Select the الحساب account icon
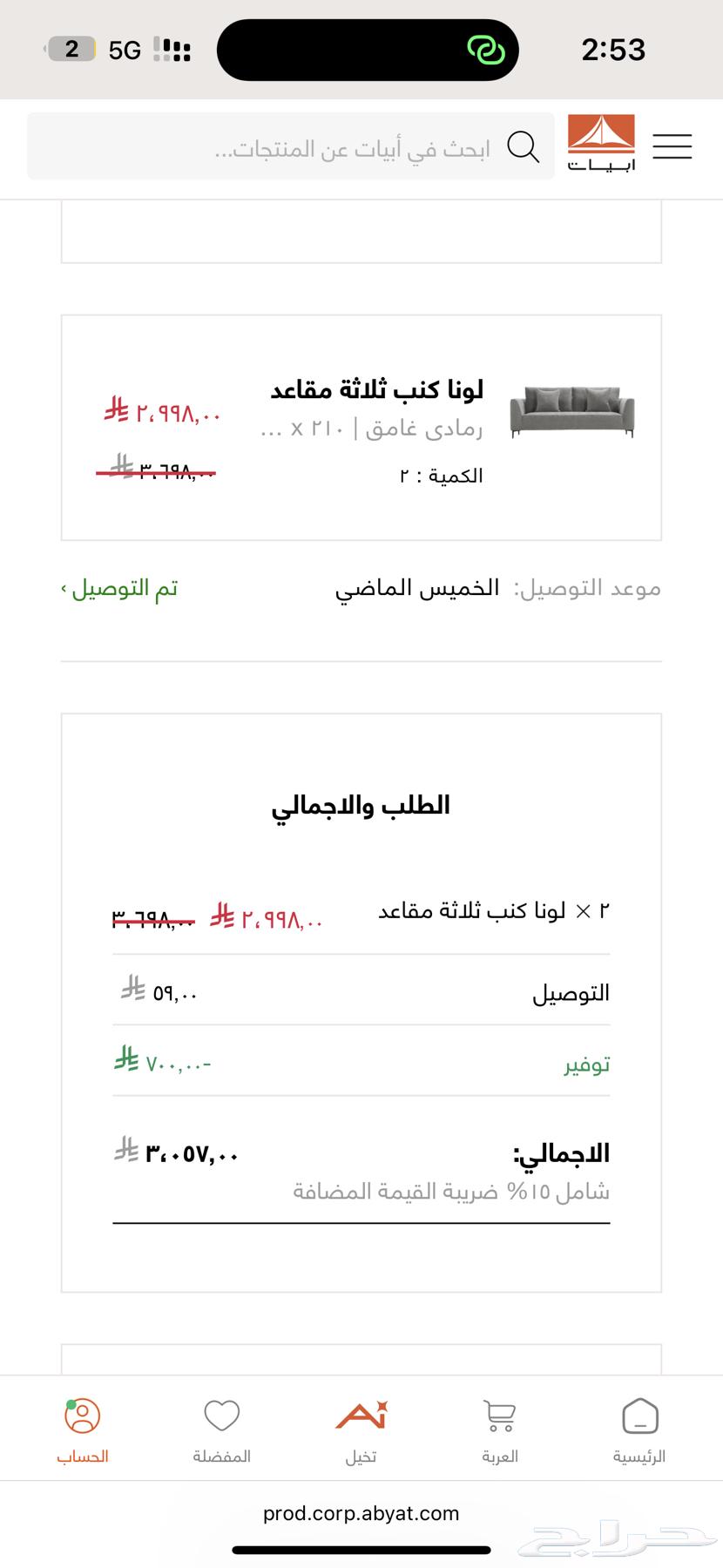The height and width of the screenshot is (1568, 723). pos(83,1417)
